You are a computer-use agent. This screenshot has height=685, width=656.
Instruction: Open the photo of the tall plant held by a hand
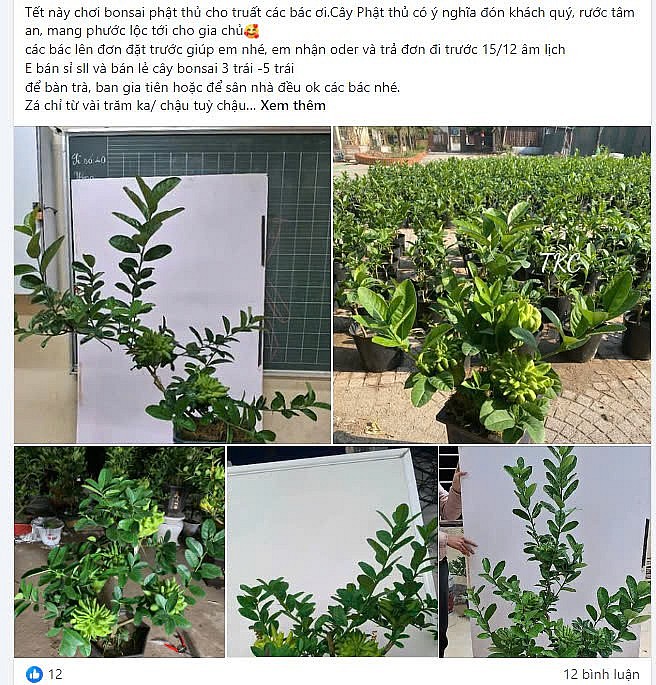click(545, 552)
